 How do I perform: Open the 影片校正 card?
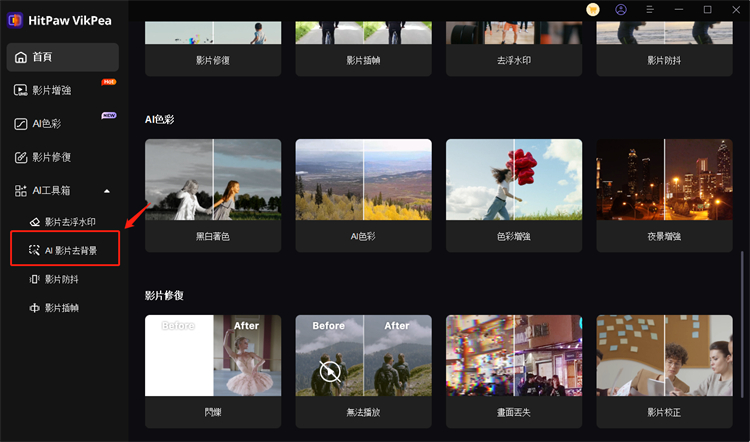[663, 370]
